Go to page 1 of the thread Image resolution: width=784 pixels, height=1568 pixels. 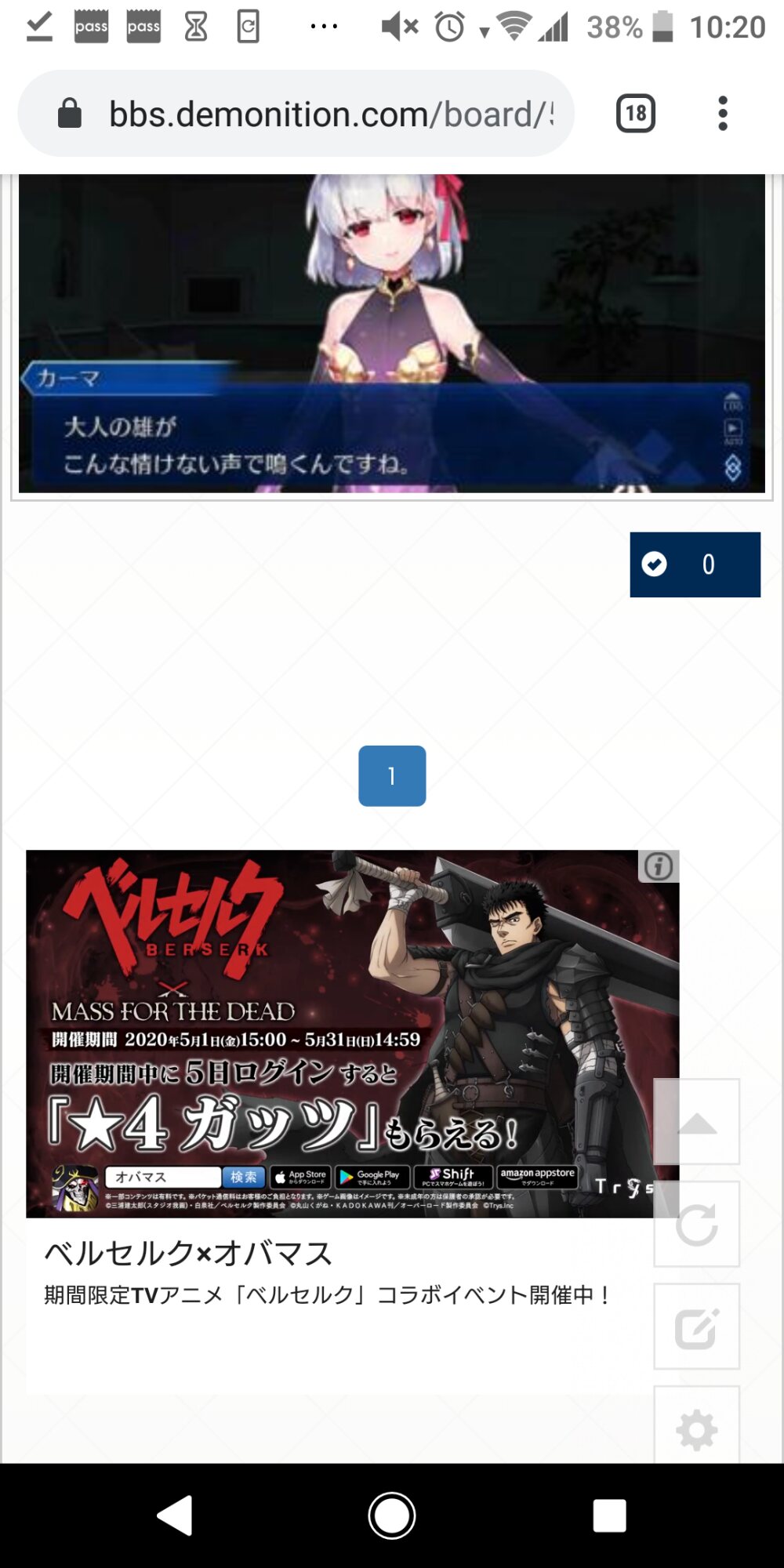pos(392,775)
